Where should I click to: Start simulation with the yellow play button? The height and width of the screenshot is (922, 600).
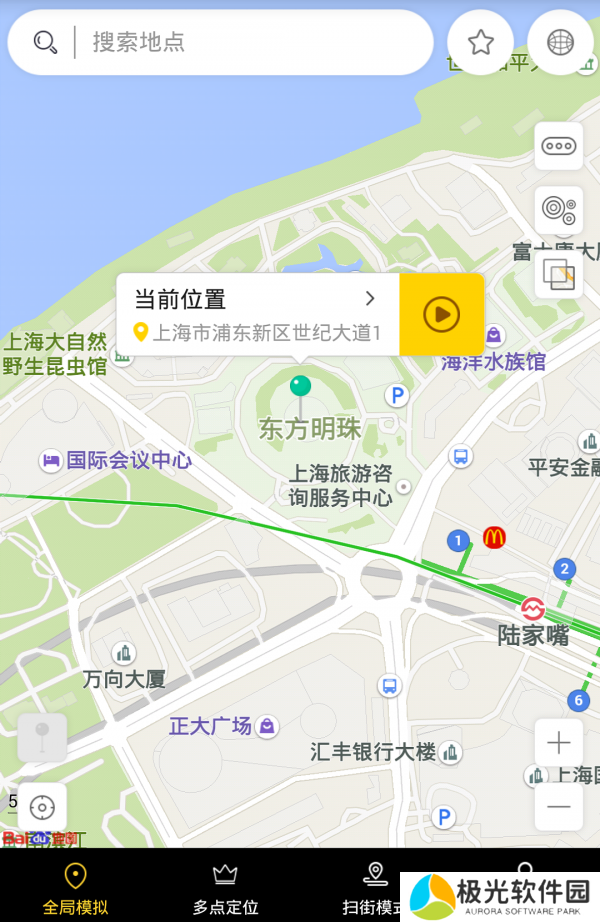(x=442, y=314)
